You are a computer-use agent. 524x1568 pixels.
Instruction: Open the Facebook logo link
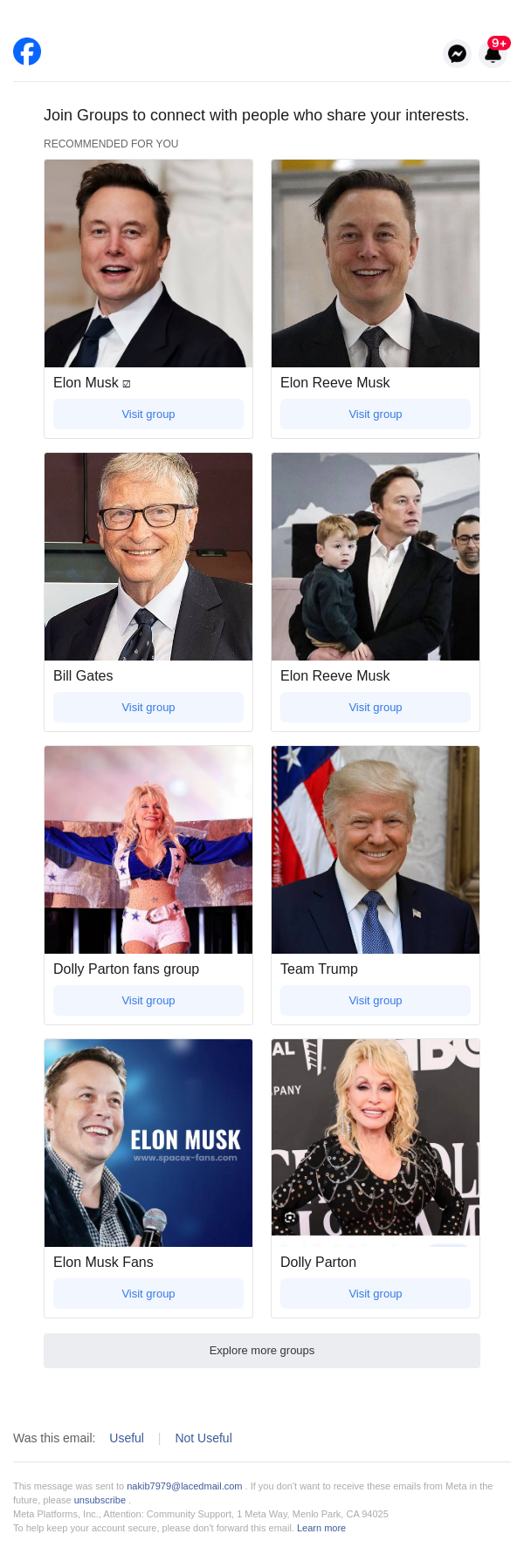(x=27, y=51)
